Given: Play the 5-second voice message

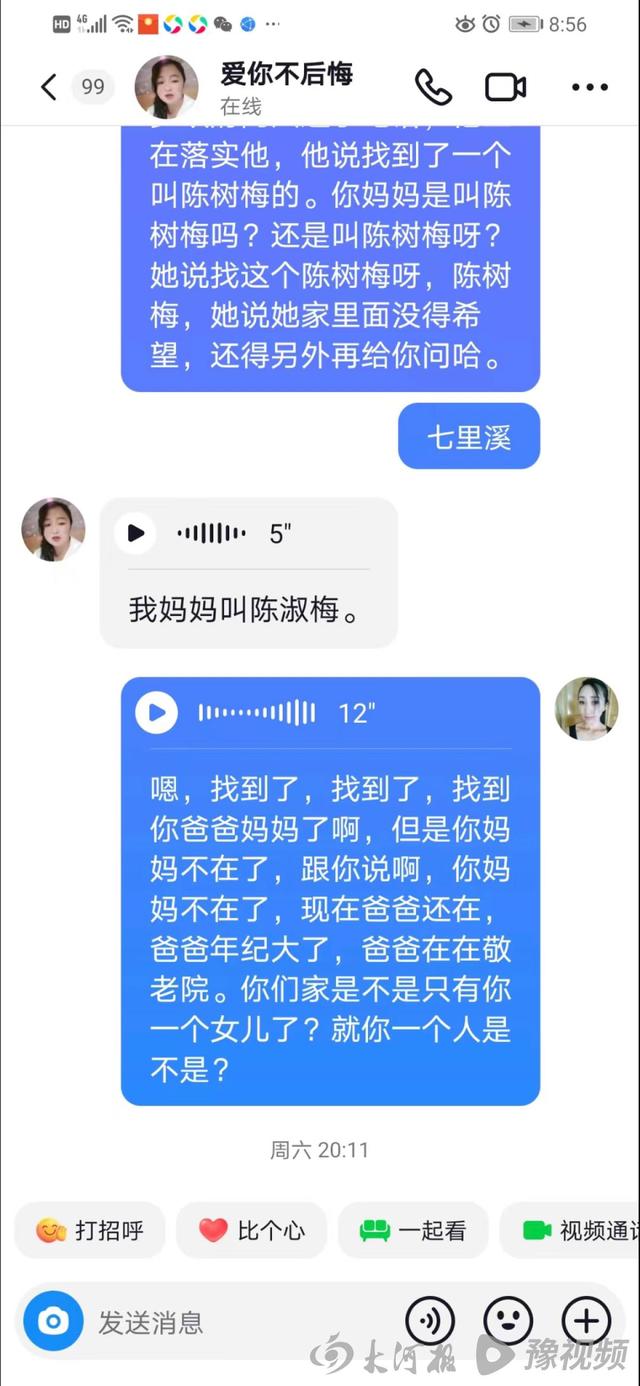Looking at the screenshot, I should pos(135,533).
